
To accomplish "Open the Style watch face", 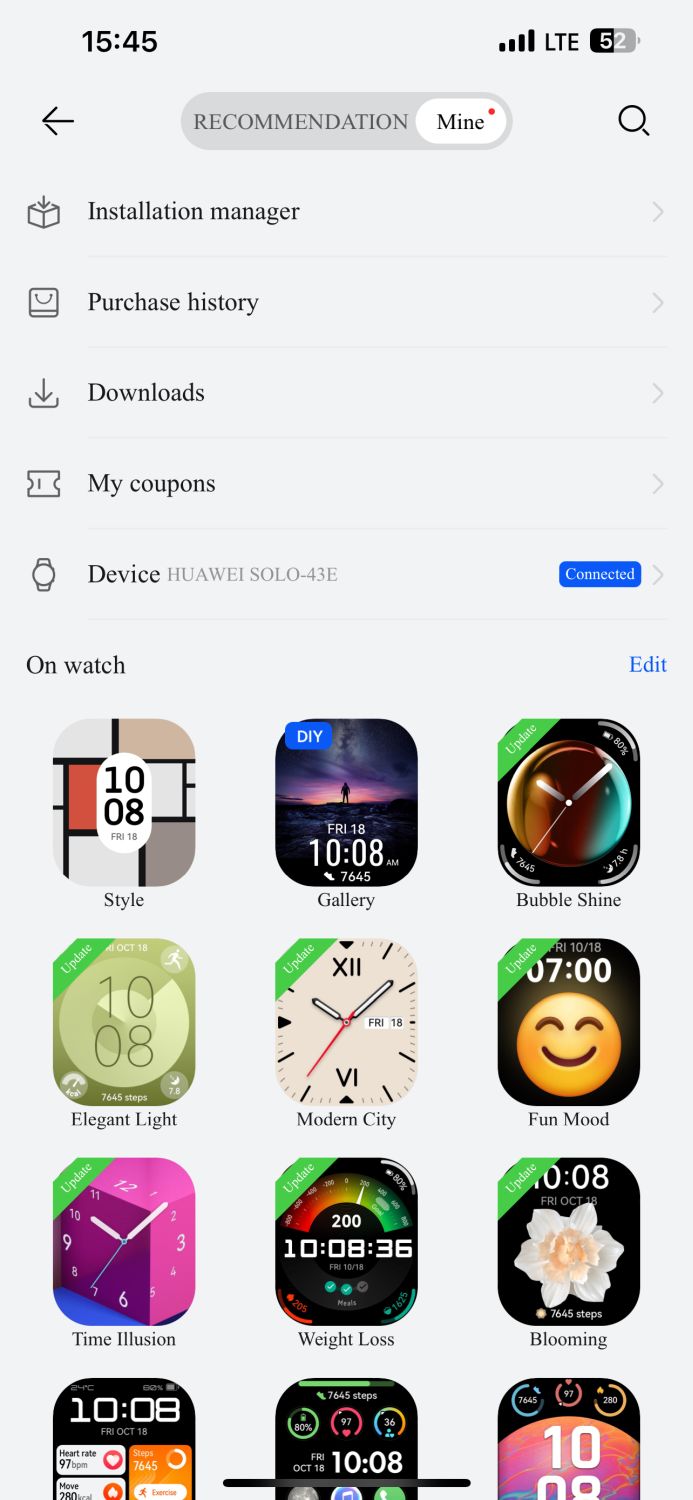I will tap(124, 802).
